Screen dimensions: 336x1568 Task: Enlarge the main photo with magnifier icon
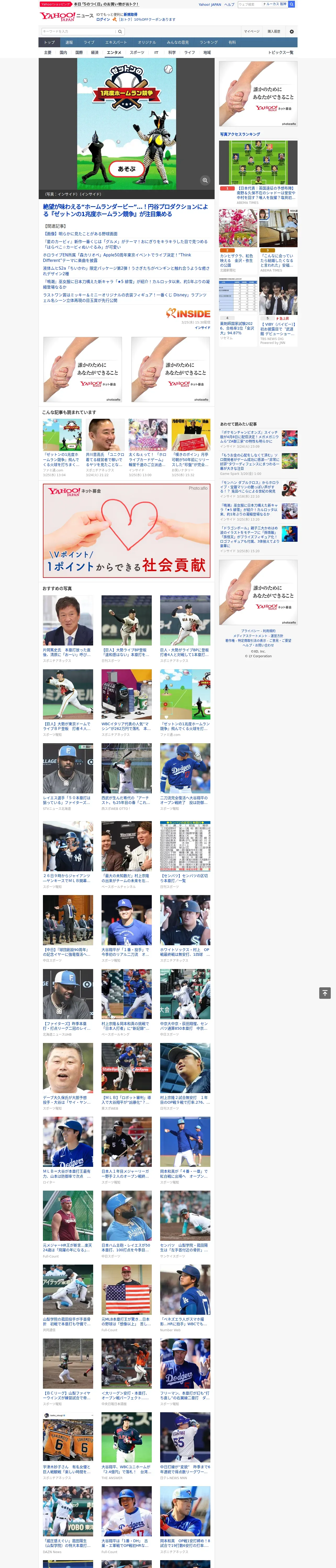tap(205, 180)
